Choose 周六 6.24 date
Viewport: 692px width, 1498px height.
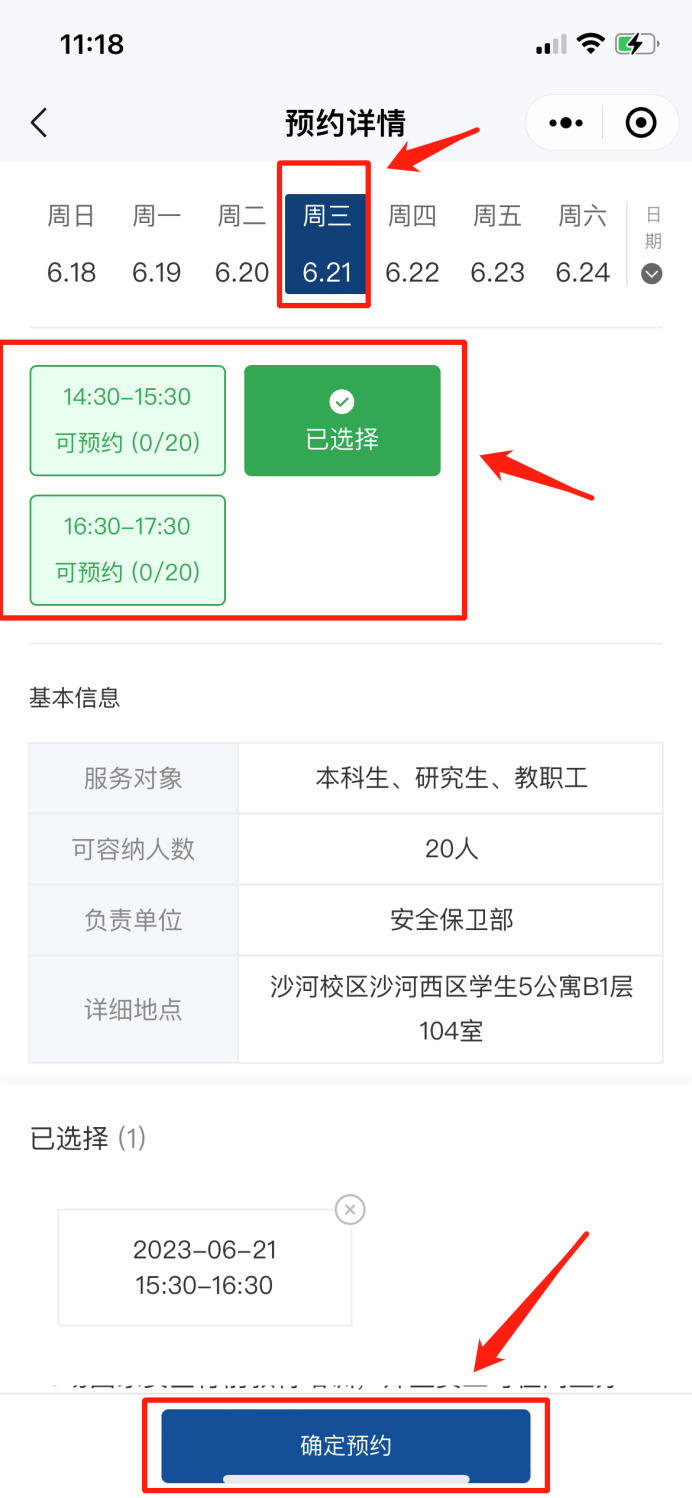pyautogui.click(x=583, y=244)
